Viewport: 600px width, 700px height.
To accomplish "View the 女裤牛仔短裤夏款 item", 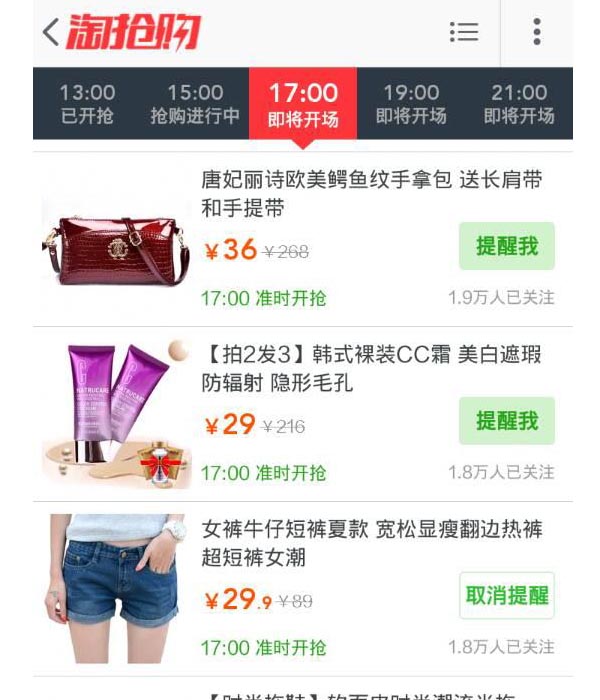I will 371,543.
